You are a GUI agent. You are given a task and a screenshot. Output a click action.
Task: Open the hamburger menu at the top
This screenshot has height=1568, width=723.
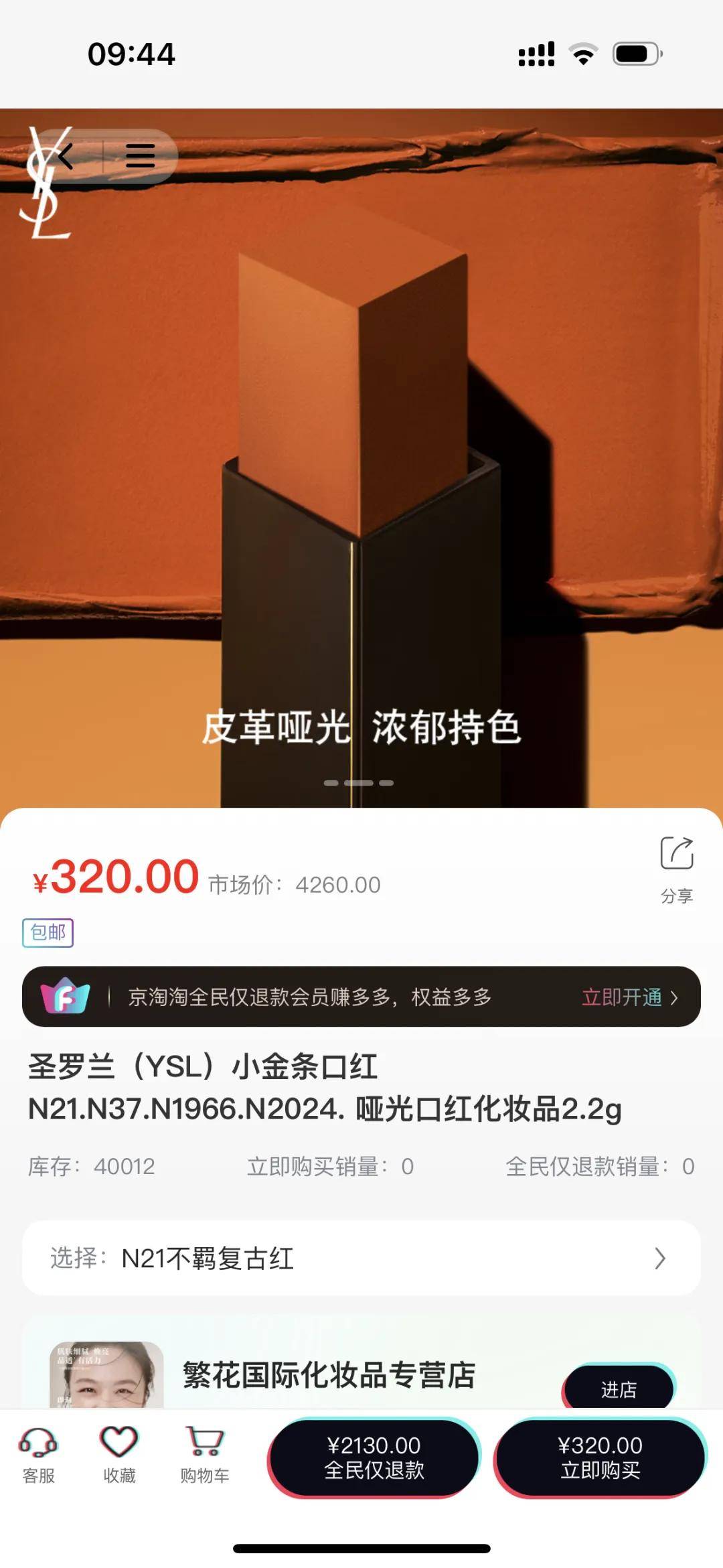[x=141, y=156]
